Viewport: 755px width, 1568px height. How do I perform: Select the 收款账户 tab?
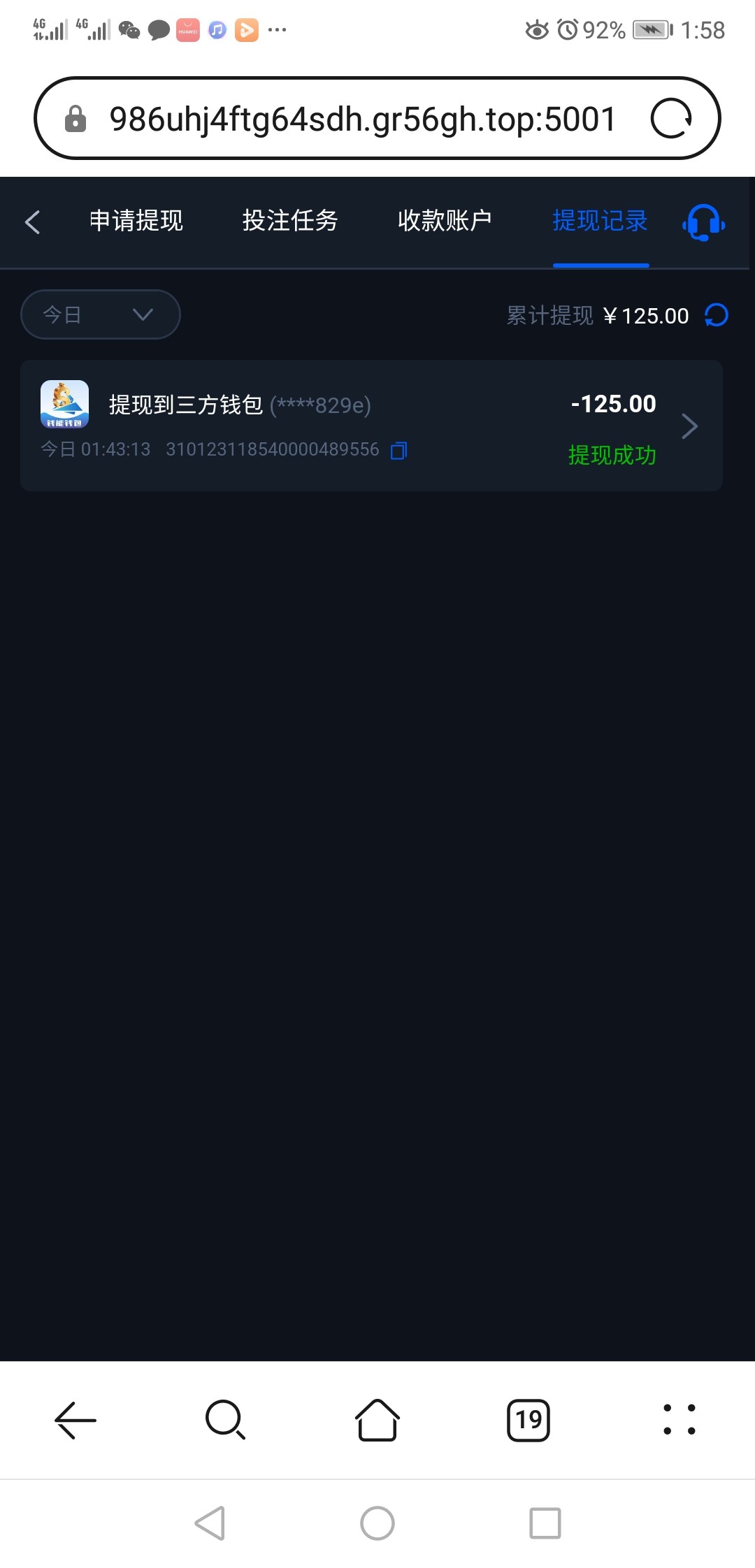pyautogui.click(x=445, y=221)
